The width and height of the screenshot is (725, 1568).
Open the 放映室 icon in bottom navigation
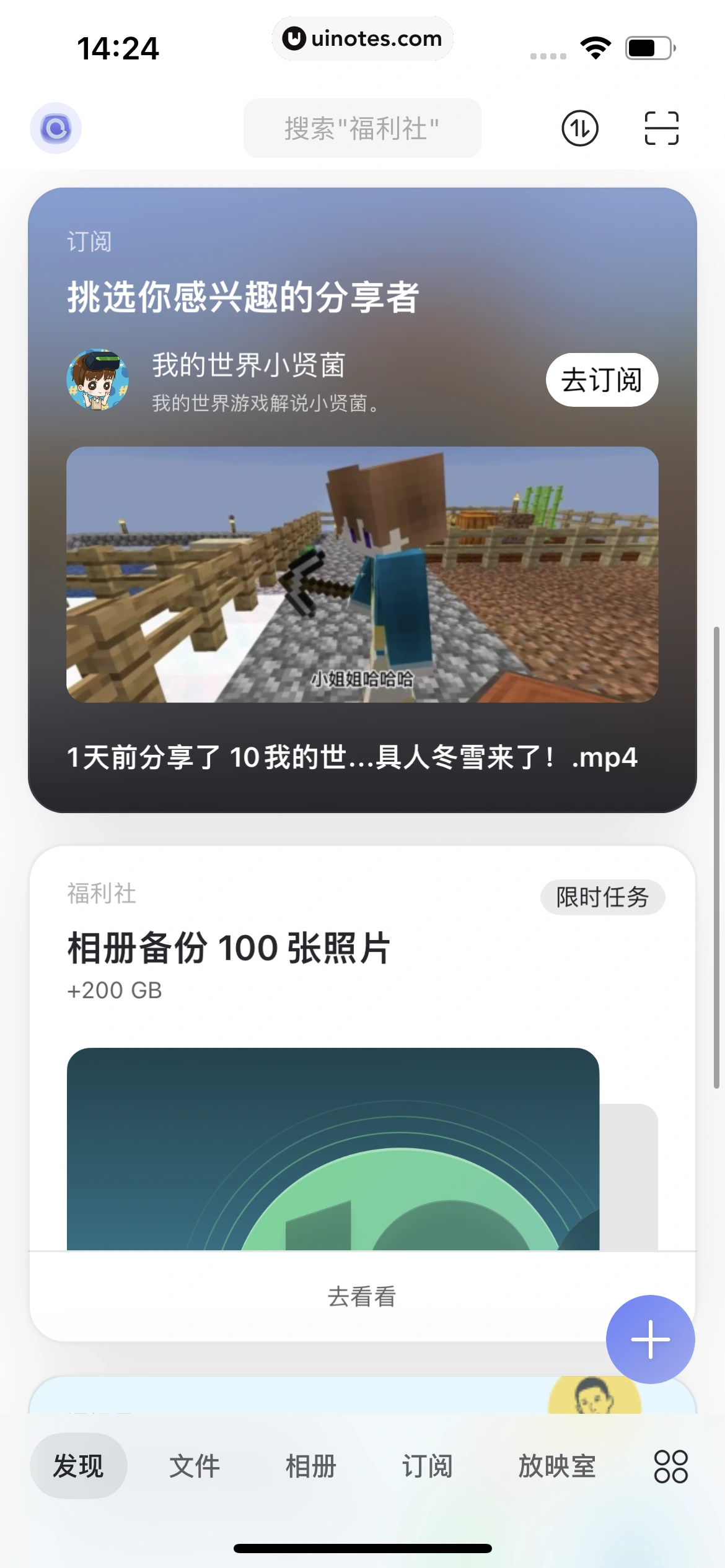click(x=556, y=1465)
